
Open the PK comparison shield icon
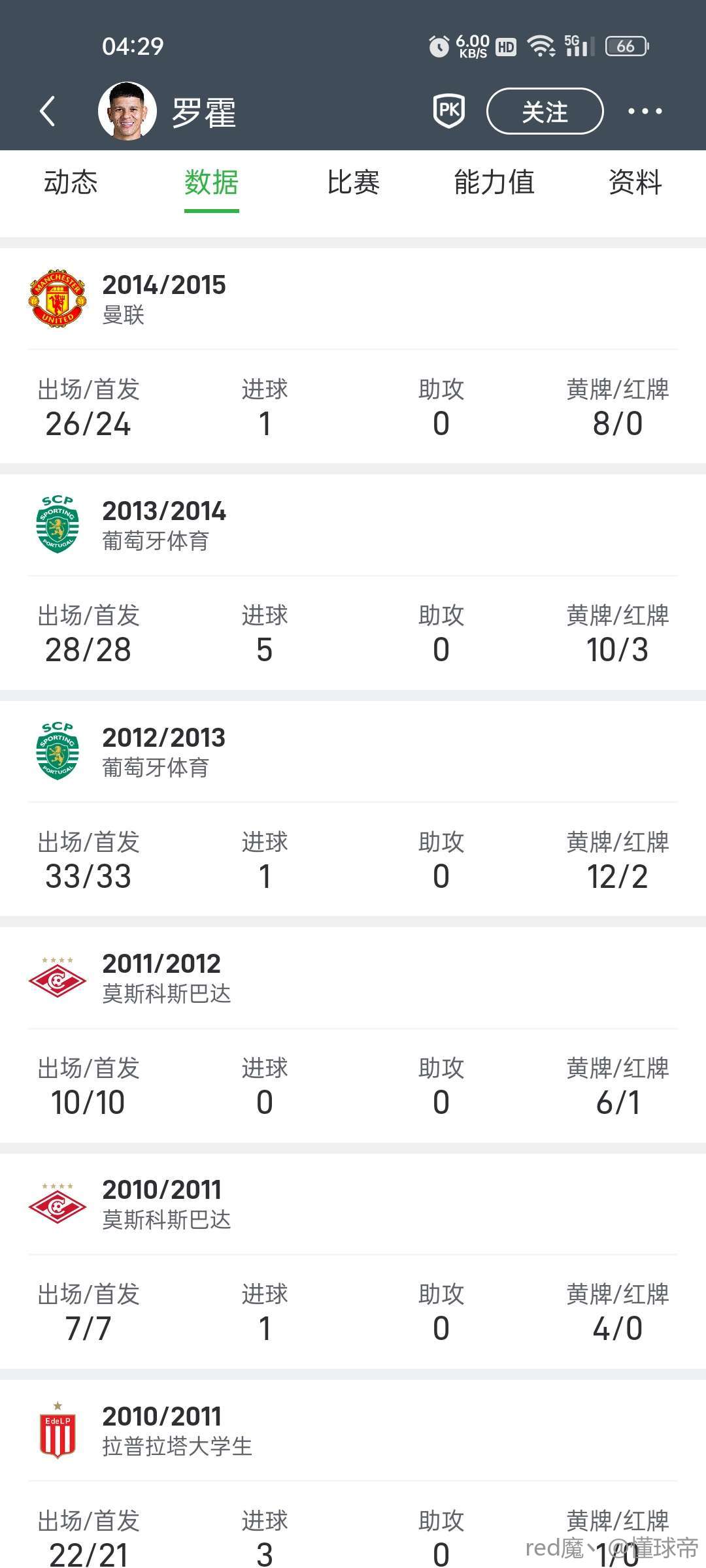tap(449, 110)
